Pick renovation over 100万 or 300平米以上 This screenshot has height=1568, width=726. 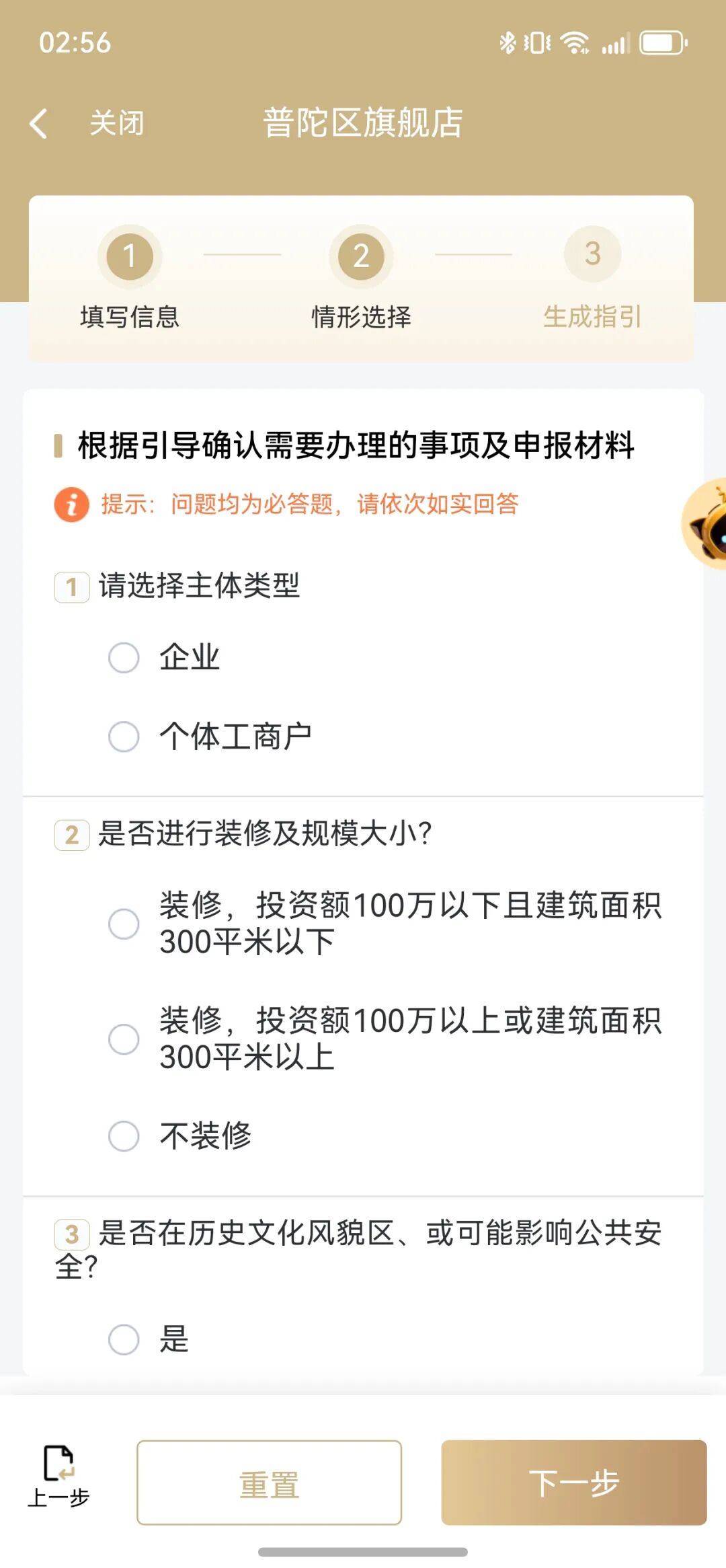[124, 1039]
